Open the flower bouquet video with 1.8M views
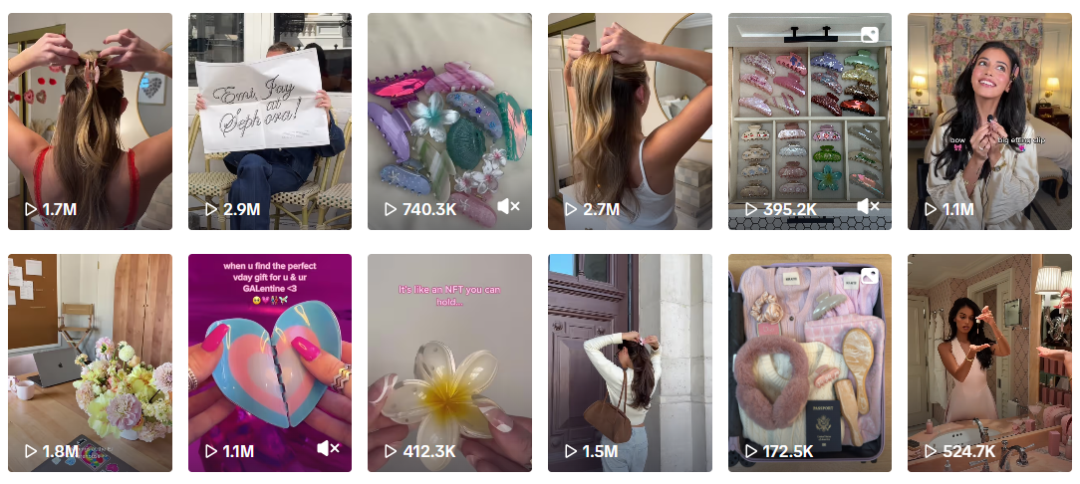 click(90, 360)
